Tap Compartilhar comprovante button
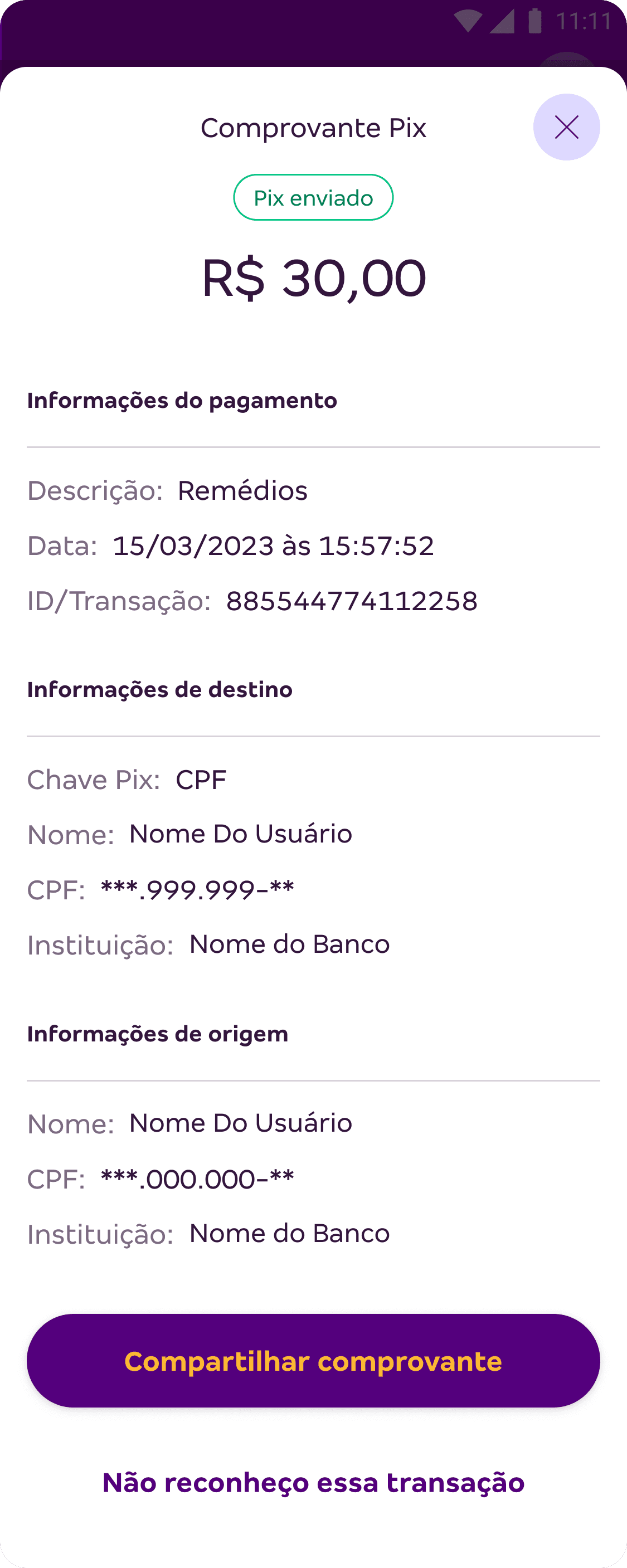The height and width of the screenshot is (1568, 627). (313, 1360)
